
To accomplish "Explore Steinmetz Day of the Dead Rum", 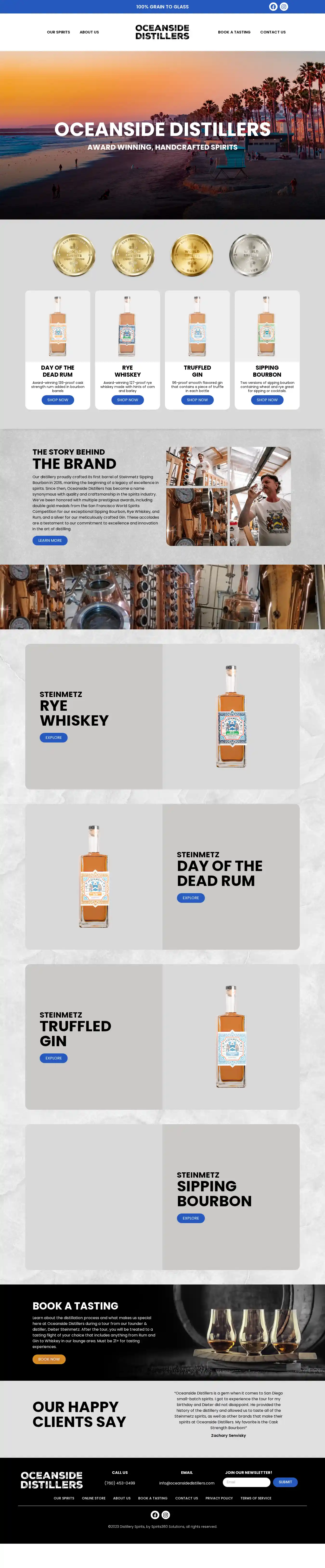I will coord(190,898).
